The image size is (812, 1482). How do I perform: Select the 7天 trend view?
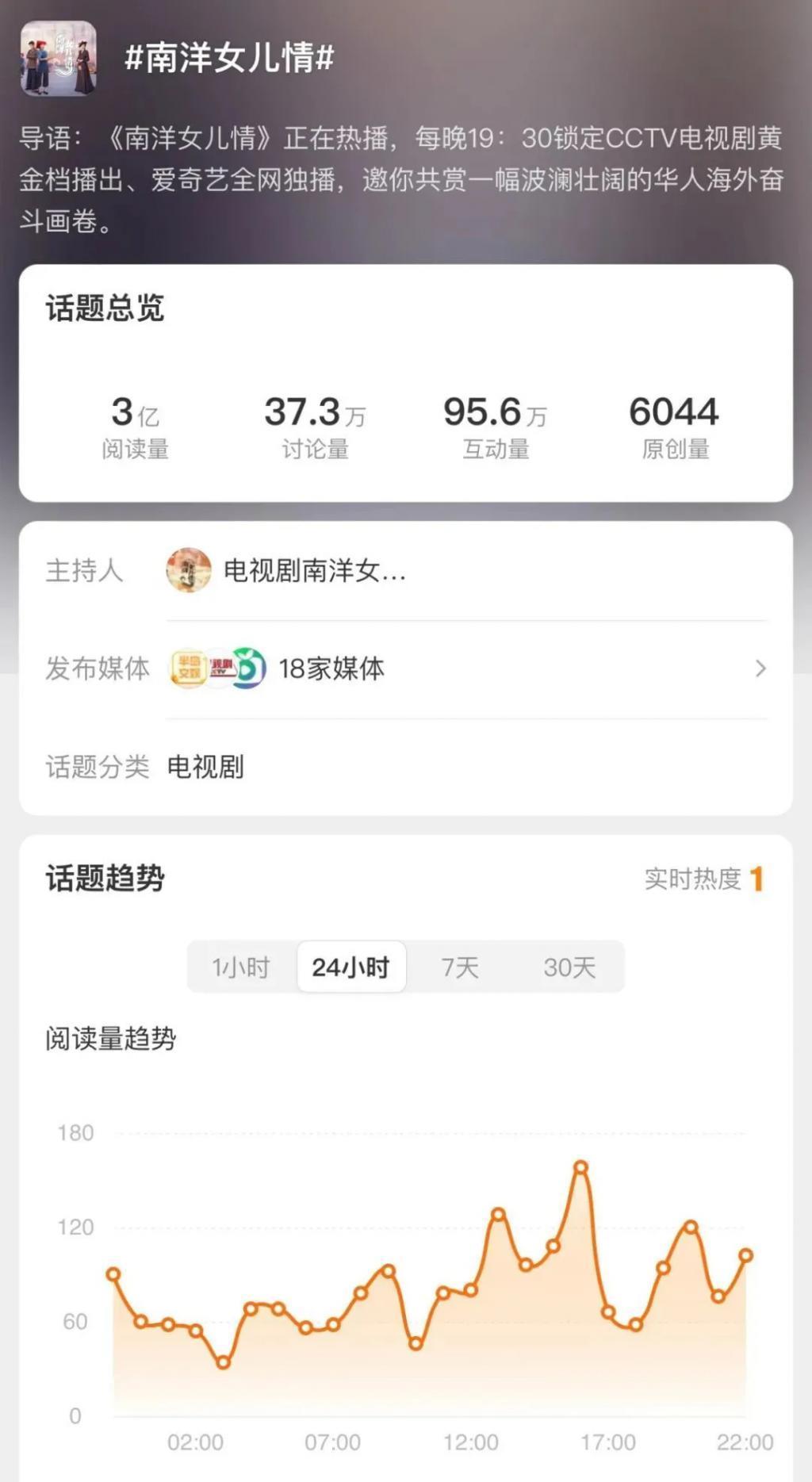click(x=462, y=967)
